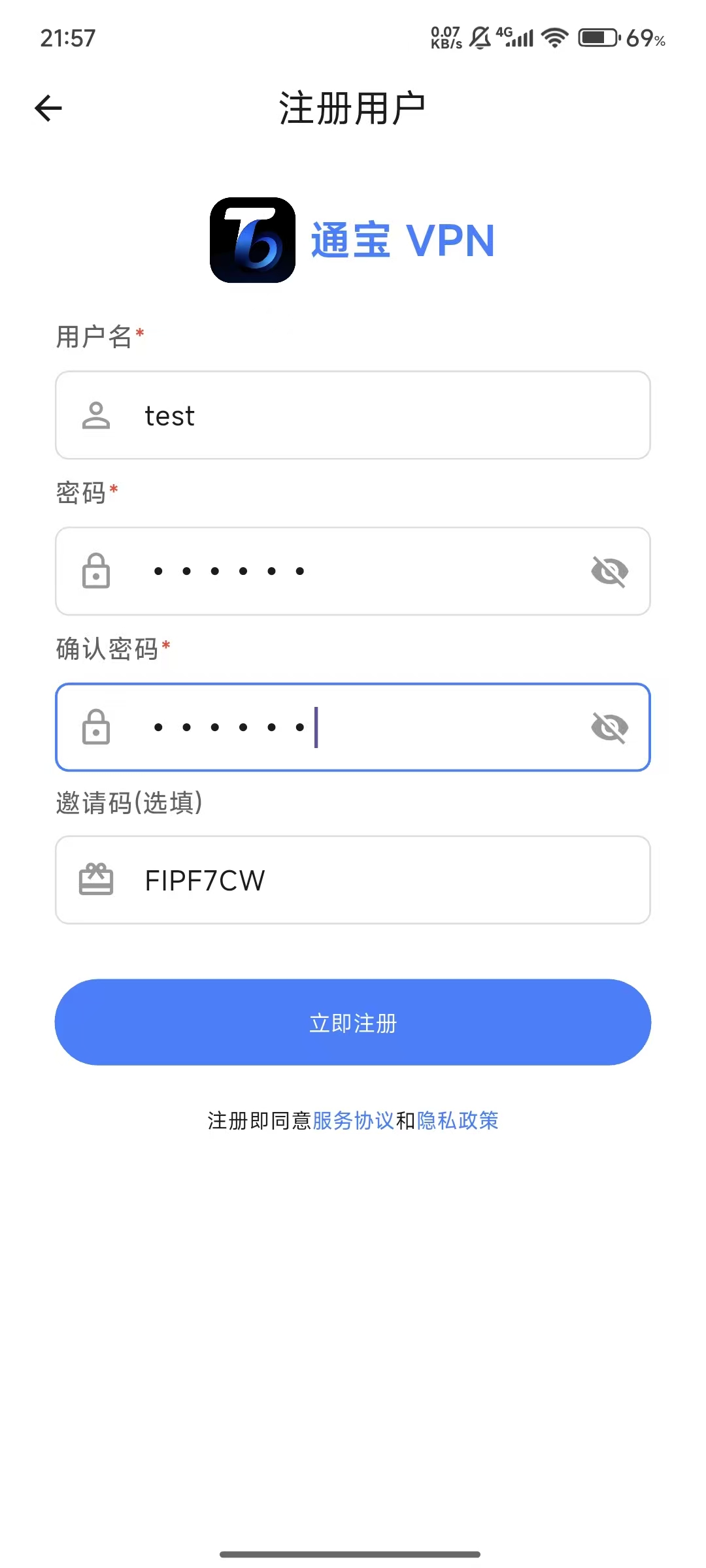Read the 隐私政策 link

point(458,1120)
